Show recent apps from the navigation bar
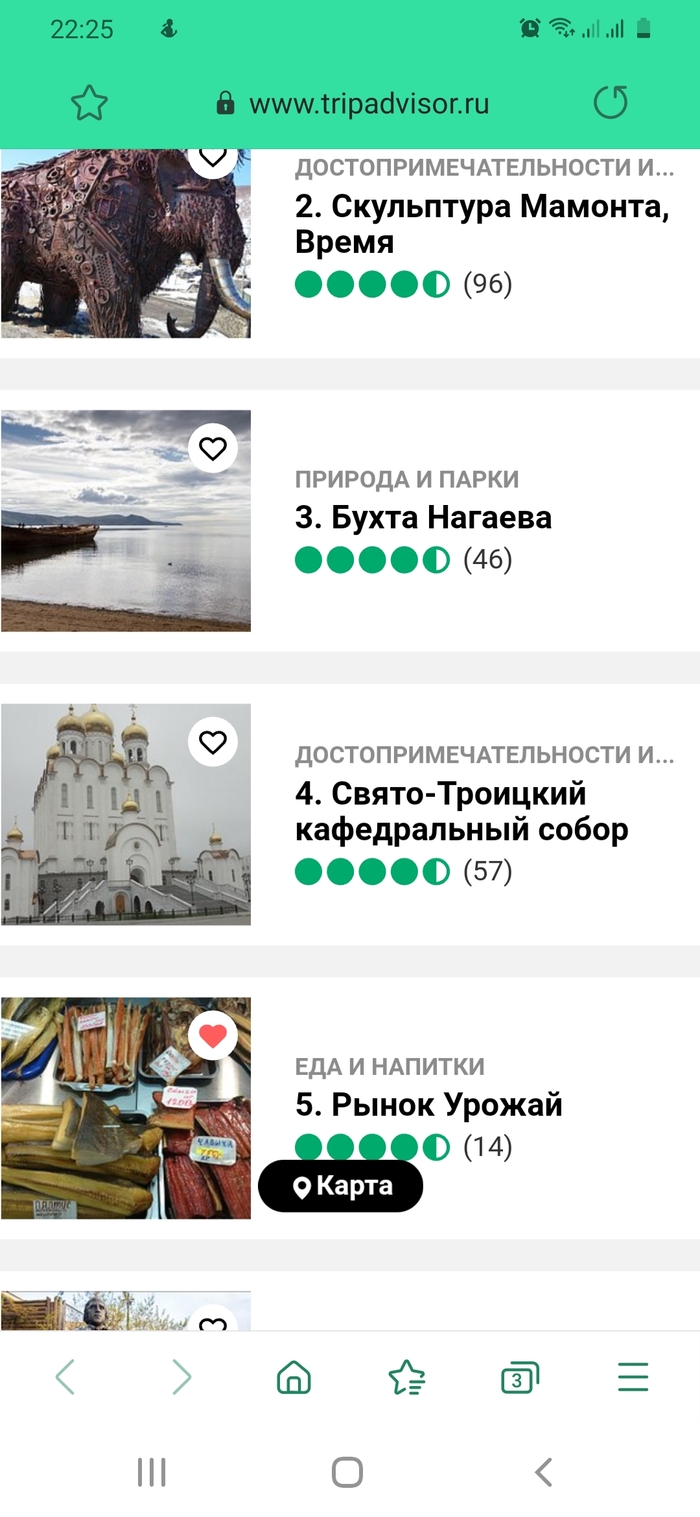 coord(151,1472)
